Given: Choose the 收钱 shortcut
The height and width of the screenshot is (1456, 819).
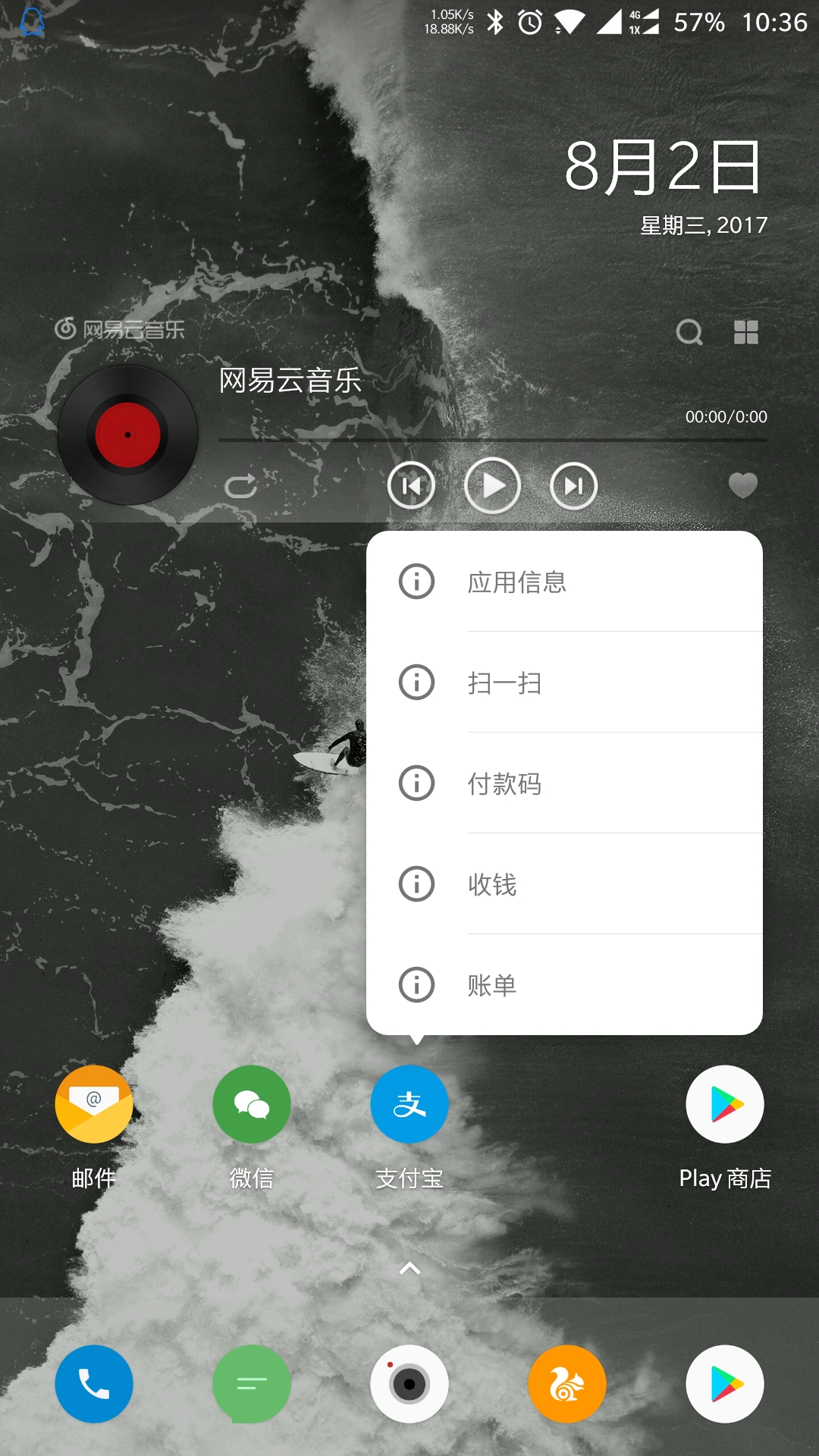Looking at the screenshot, I should [x=563, y=884].
